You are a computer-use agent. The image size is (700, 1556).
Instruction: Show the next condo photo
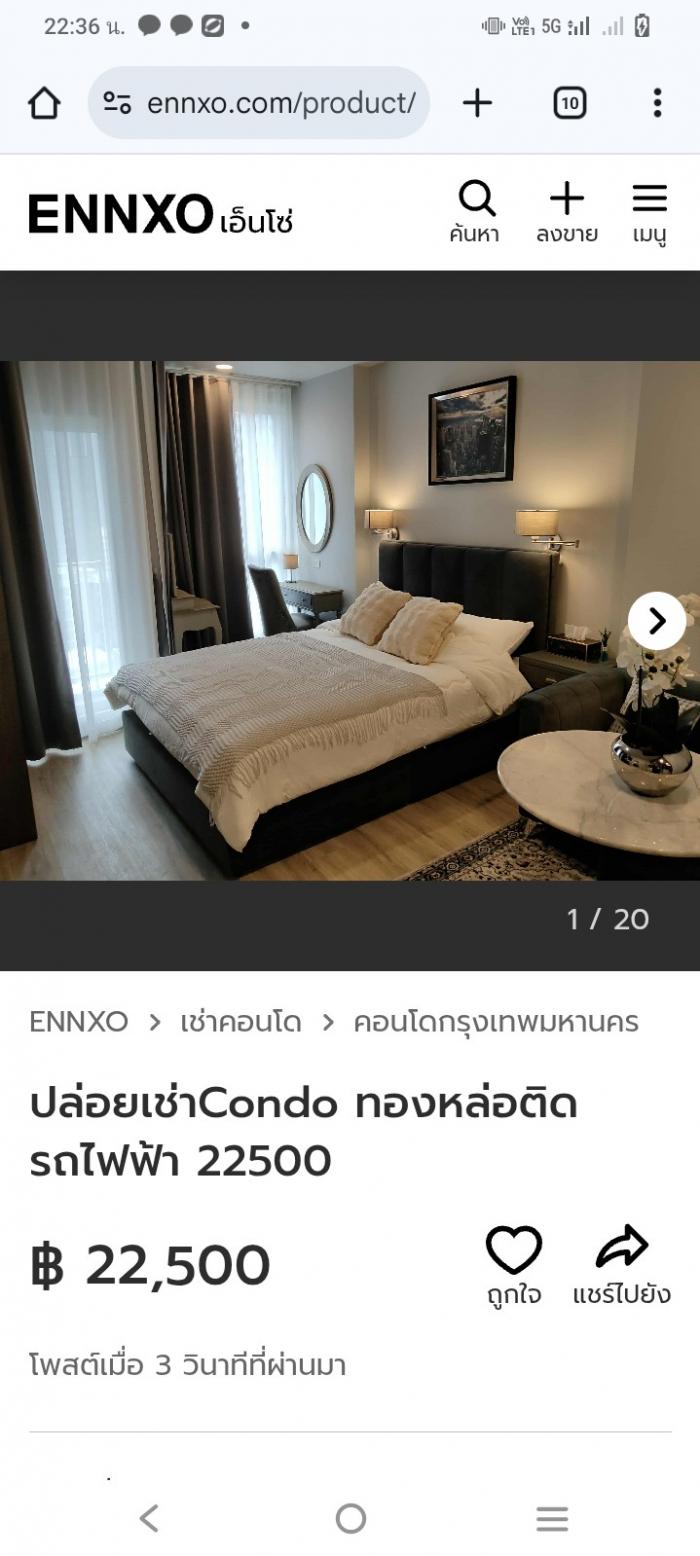coord(657,621)
